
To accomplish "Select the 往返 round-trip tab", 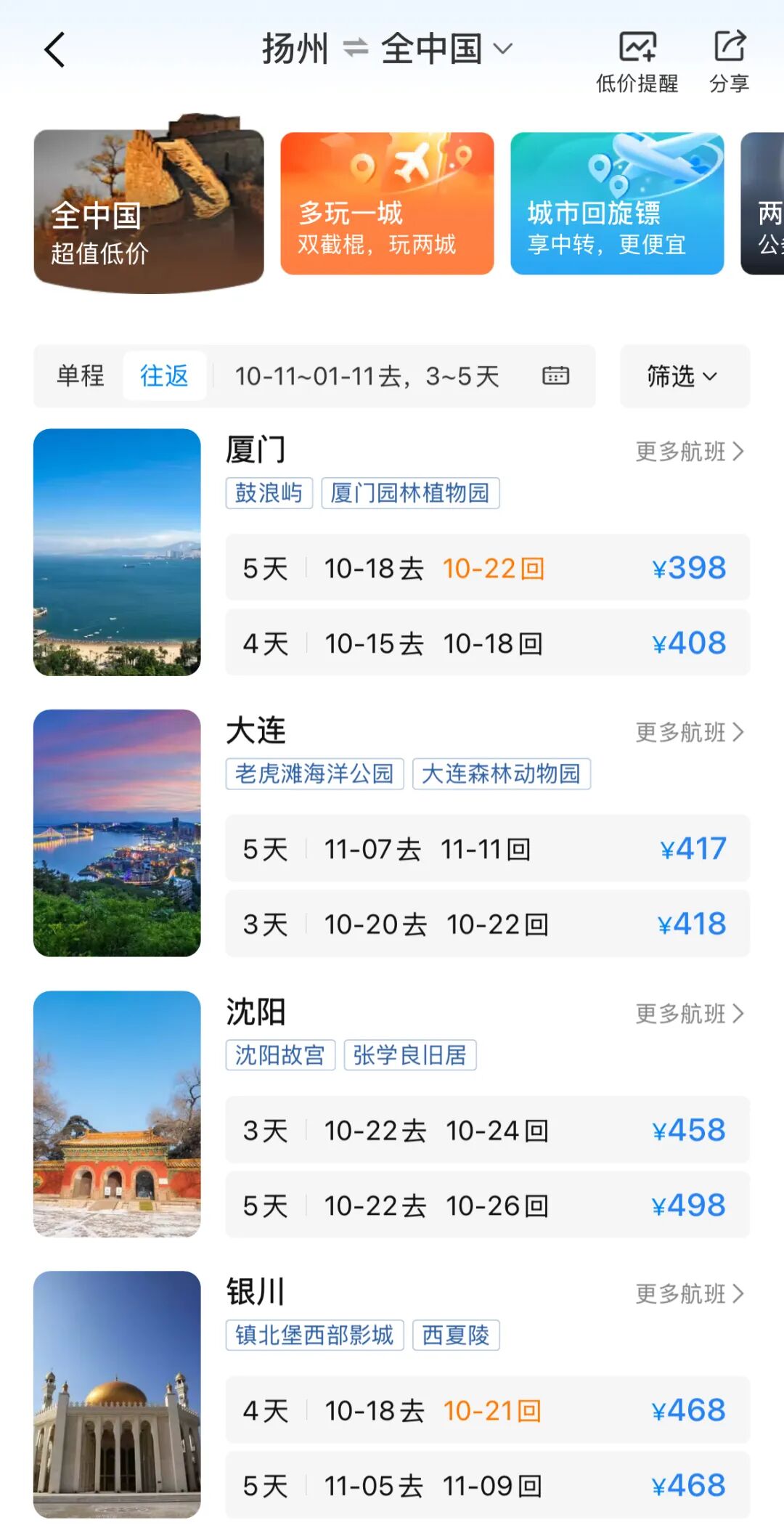I will click(164, 376).
